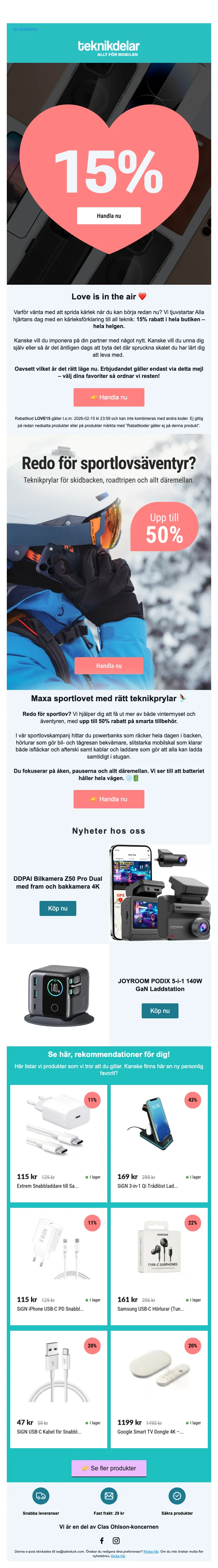
Task: Tap Handla nu below the LOVE15 offer text
Action: tap(109, 397)
